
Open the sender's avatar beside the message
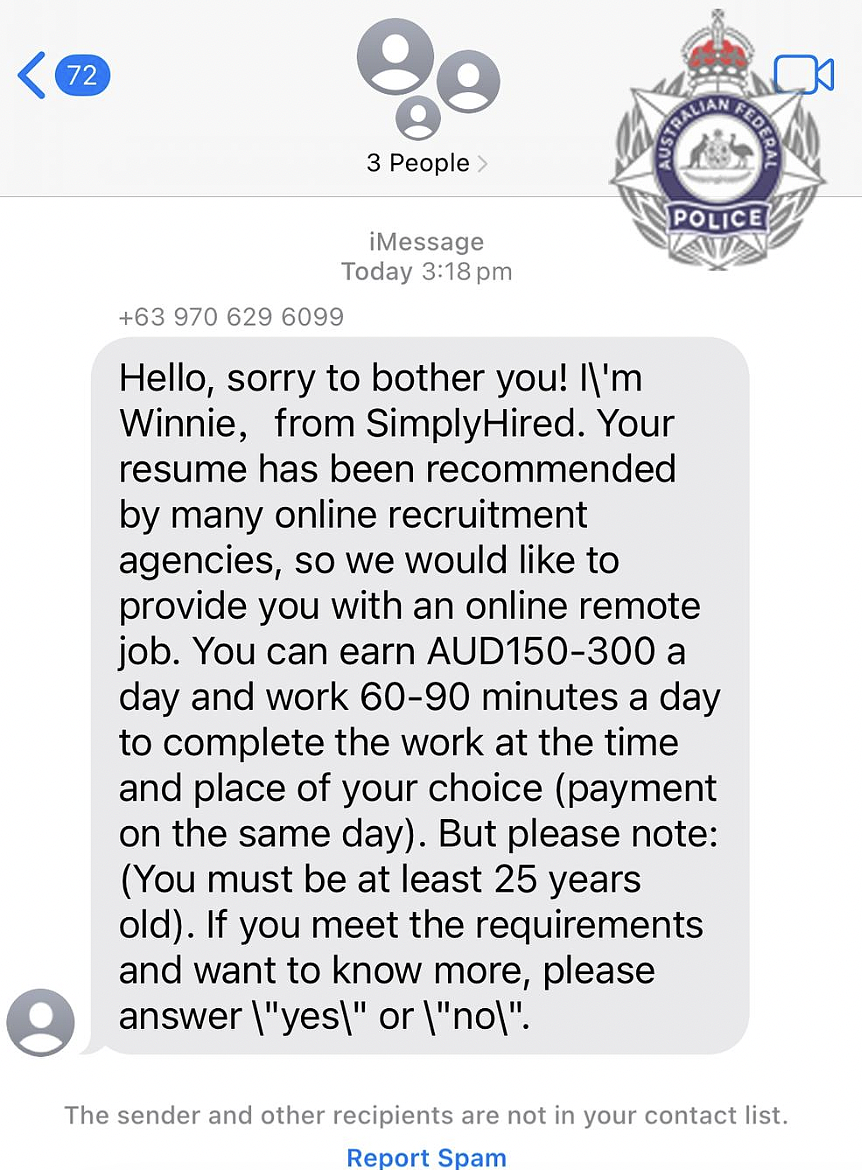(x=41, y=1022)
